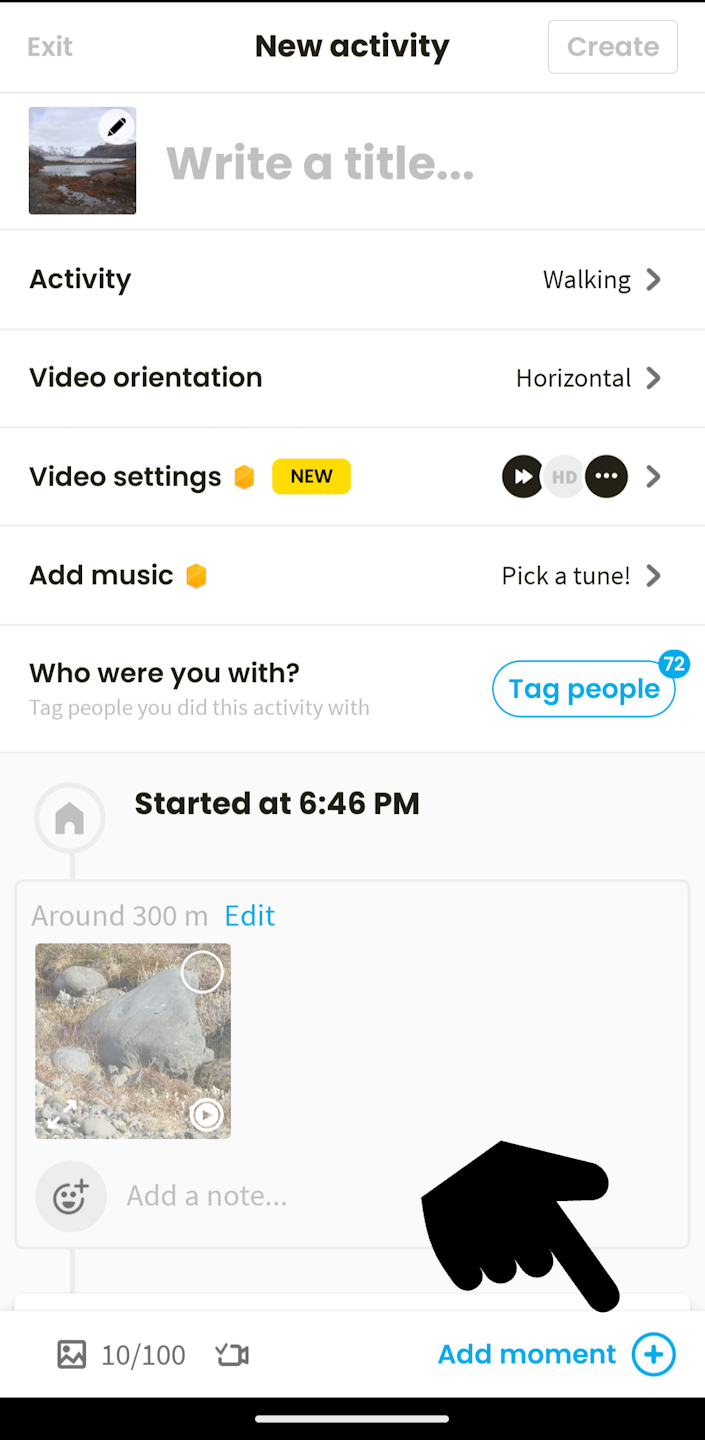Tap the video camera icon
This screenshot has height=1440, width=705.
[x=232, y=1355]
